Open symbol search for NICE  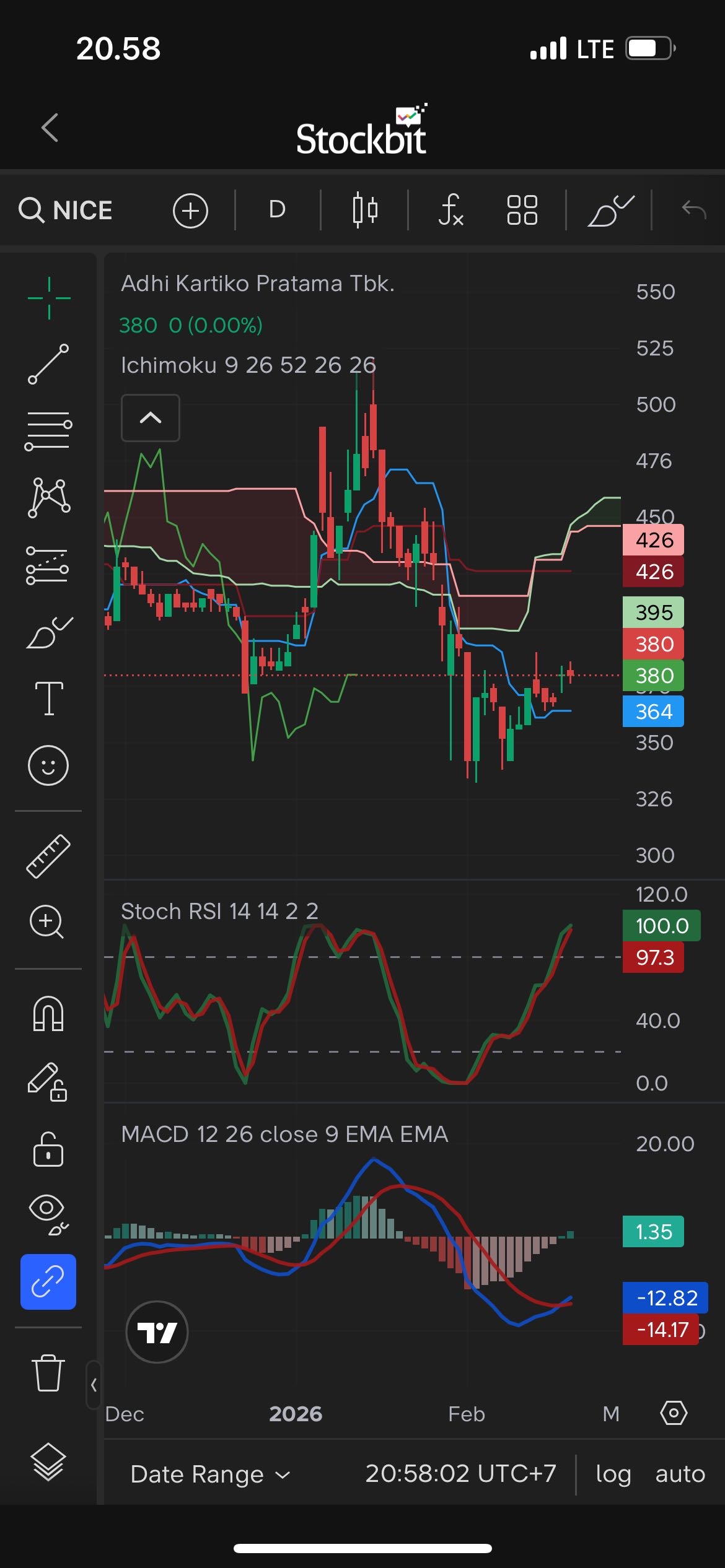[x=66, y=211]
